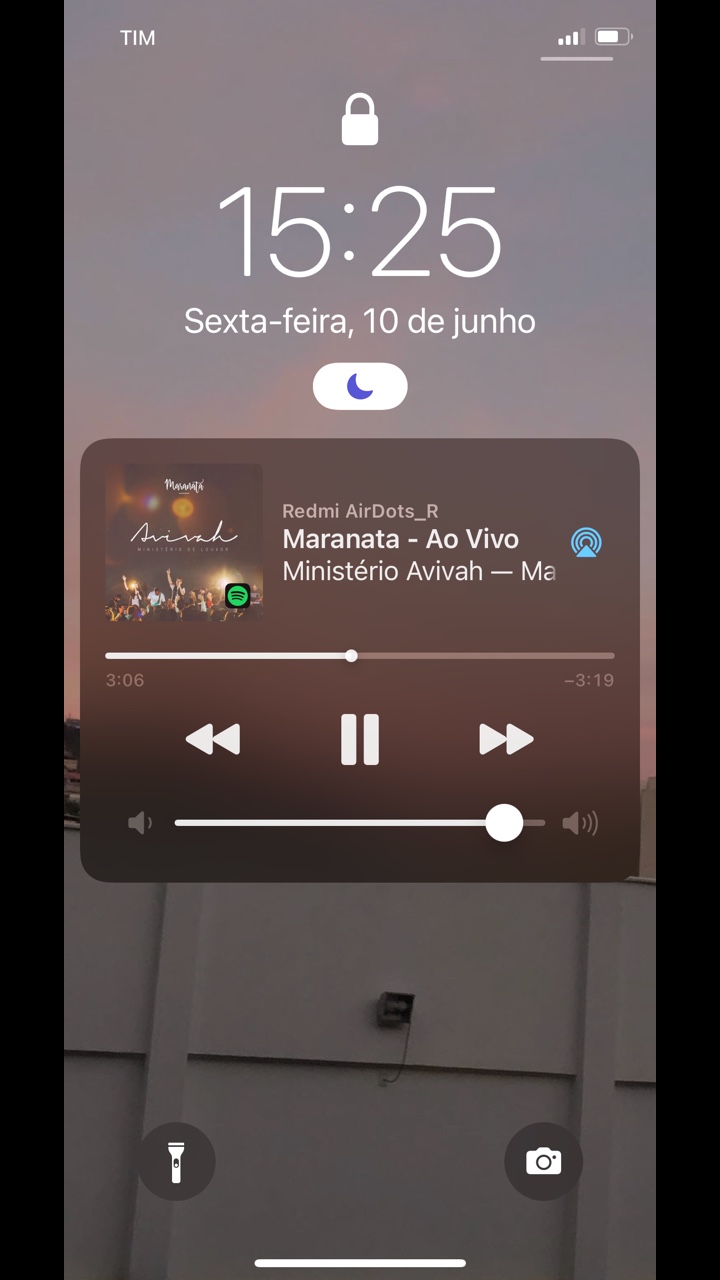720x1280 pixels.
Task: Turn on the flashlight
Action: coord(176,1161)
